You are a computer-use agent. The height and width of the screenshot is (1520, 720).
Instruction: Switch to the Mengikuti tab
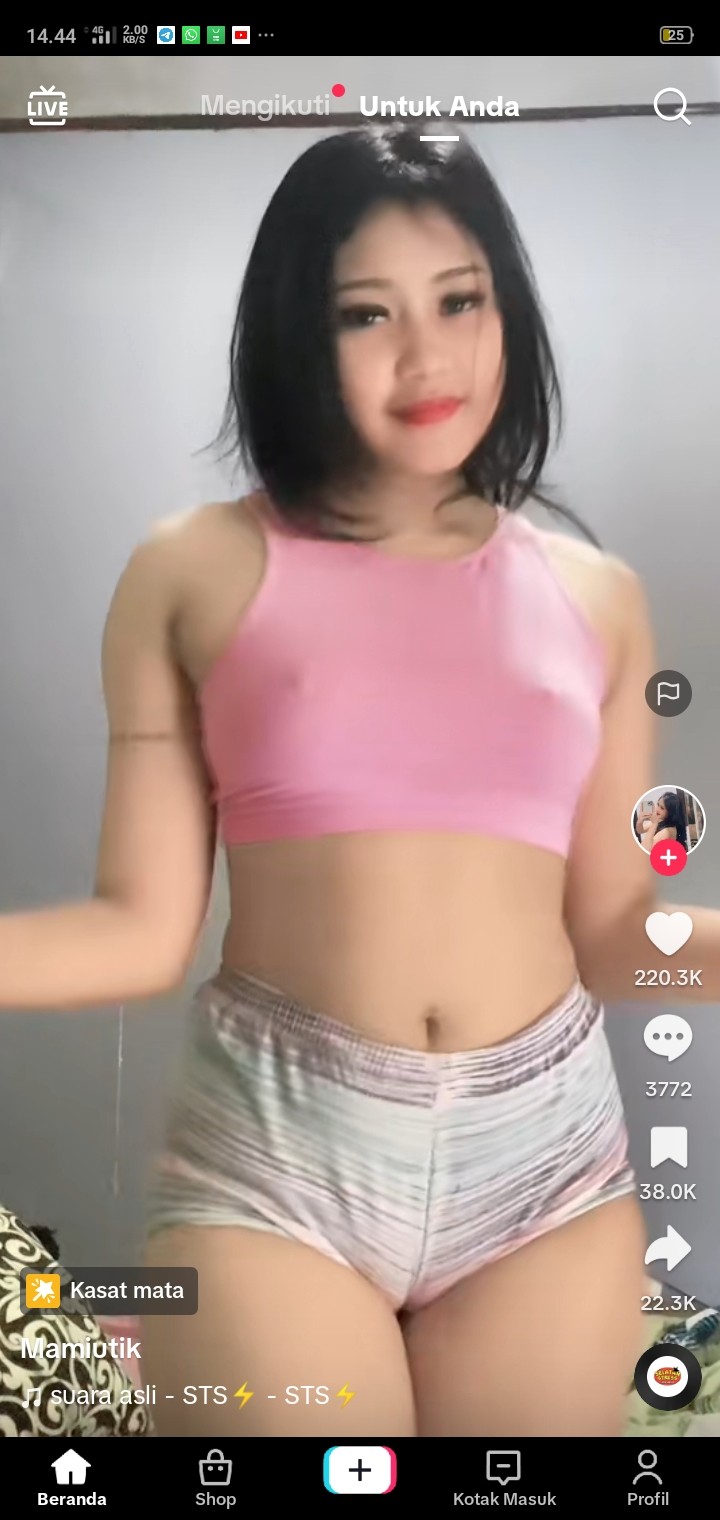[x=265, y=106]
